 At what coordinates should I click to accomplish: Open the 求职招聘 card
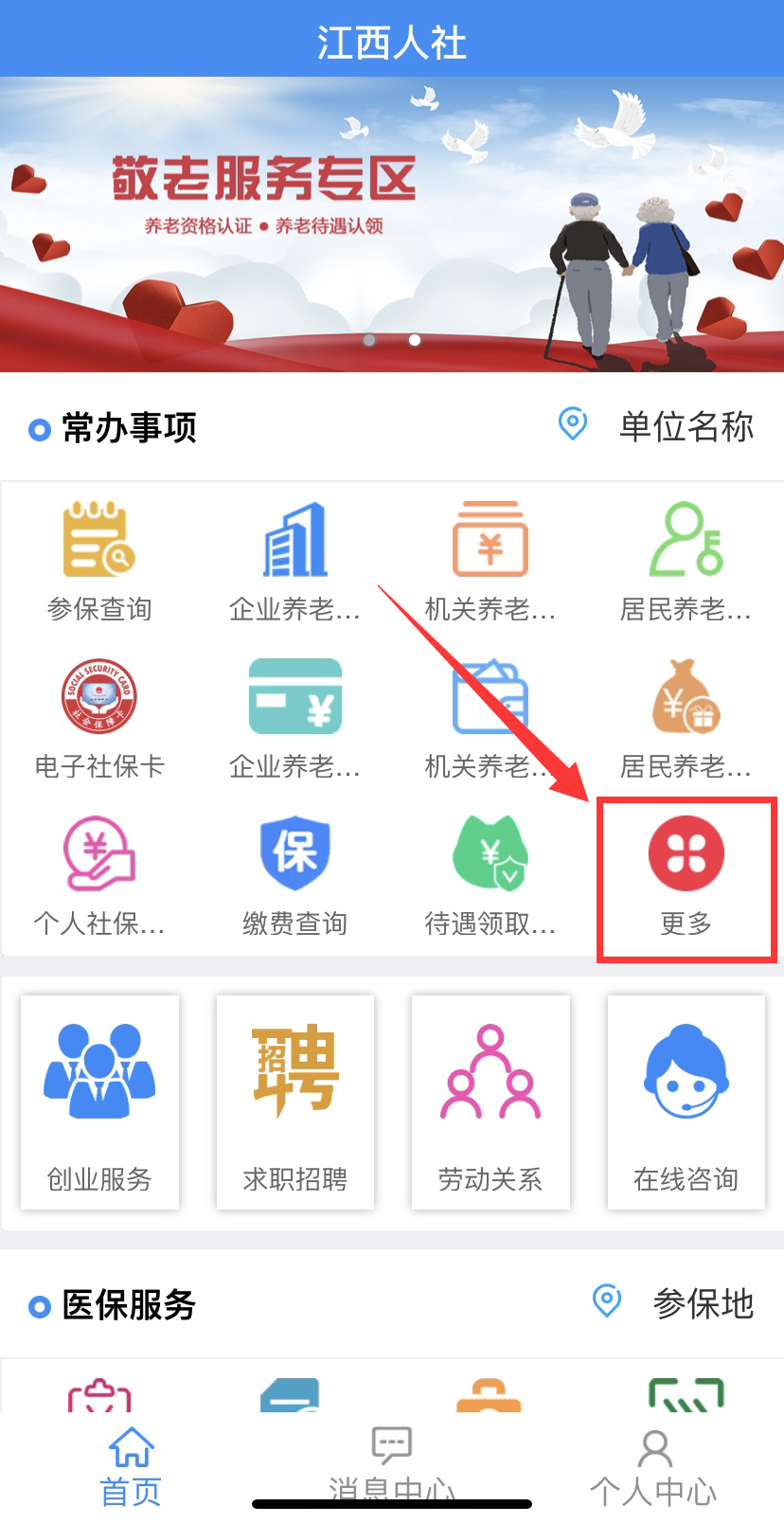point(294,1102)
